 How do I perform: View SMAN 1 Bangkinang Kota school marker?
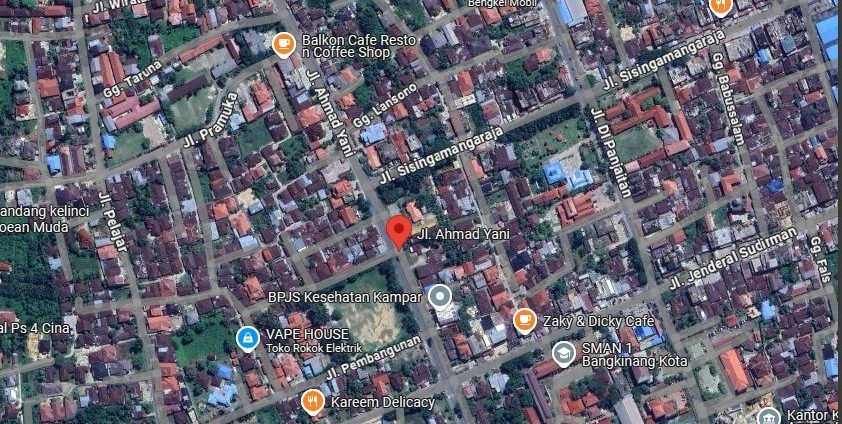pos(564,353)
